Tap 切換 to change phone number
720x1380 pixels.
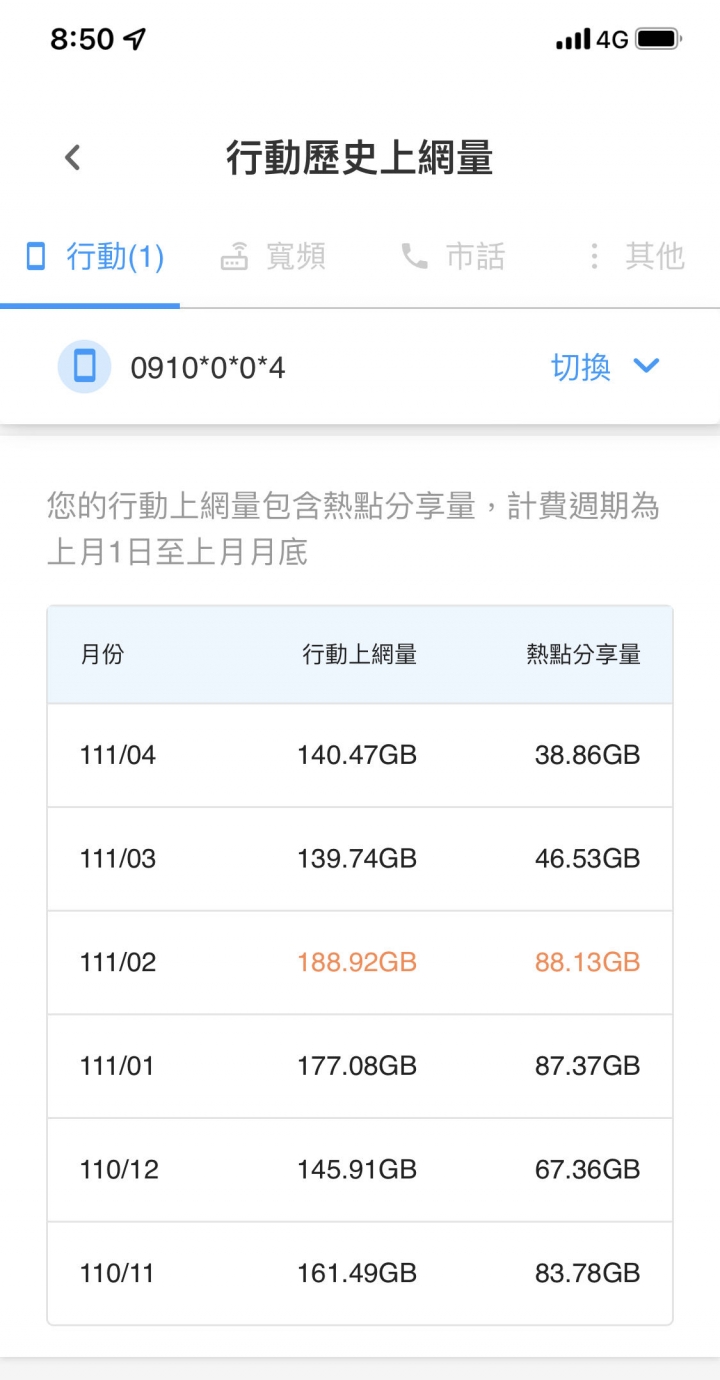(x=605, y=367)
